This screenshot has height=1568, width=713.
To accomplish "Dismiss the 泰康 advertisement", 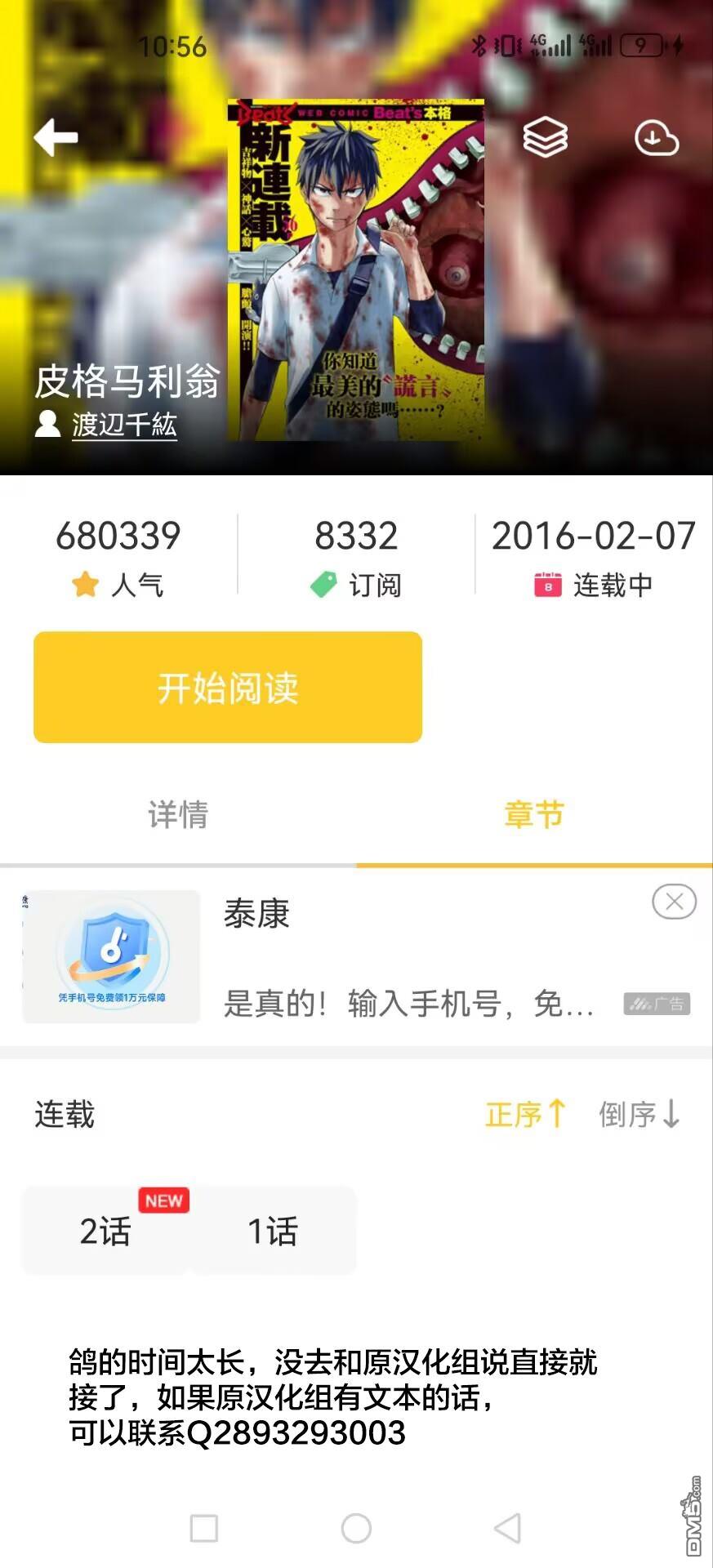I will (674, 902).
